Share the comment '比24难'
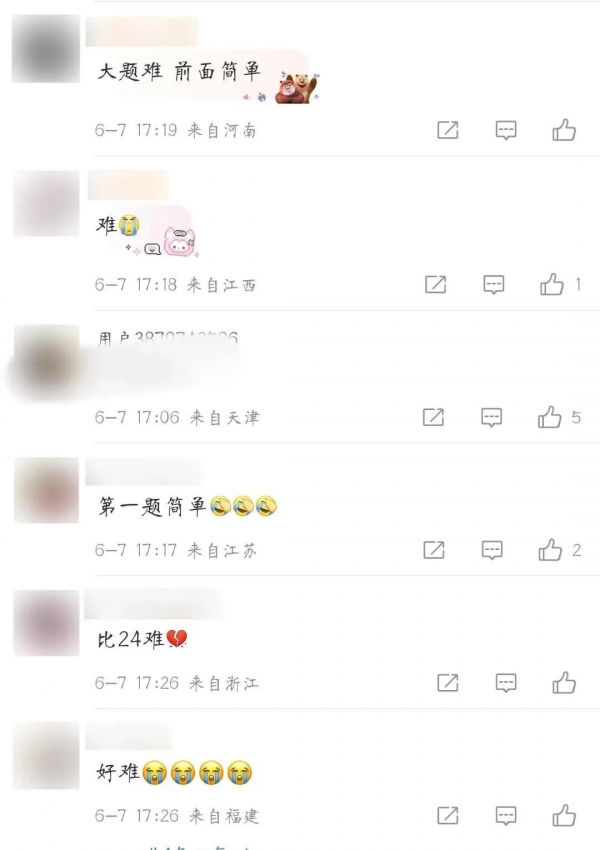Viewport: 600px width, 850px height. click(448, 683)
